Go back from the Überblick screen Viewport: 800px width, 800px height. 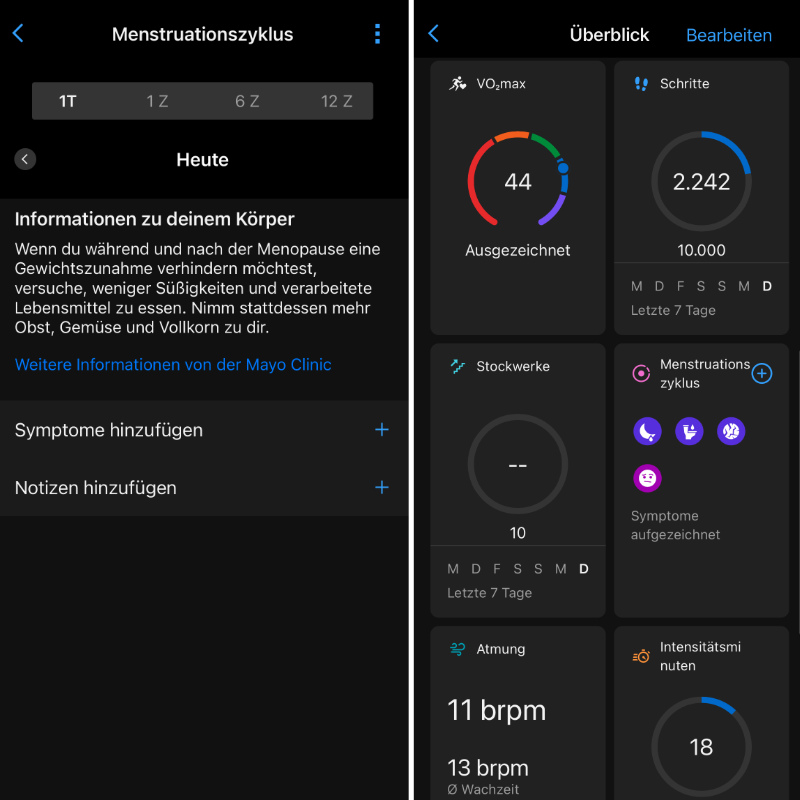click(433, 34)
